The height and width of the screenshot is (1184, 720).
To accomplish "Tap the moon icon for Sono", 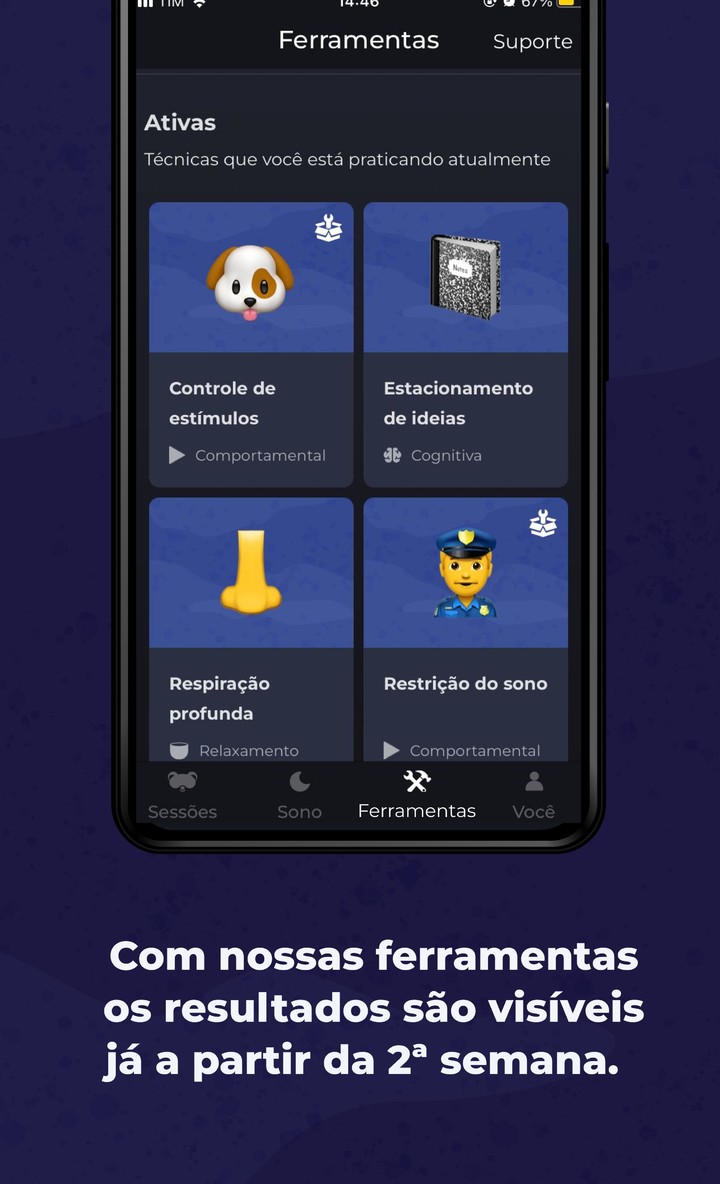I will [299, 781].
